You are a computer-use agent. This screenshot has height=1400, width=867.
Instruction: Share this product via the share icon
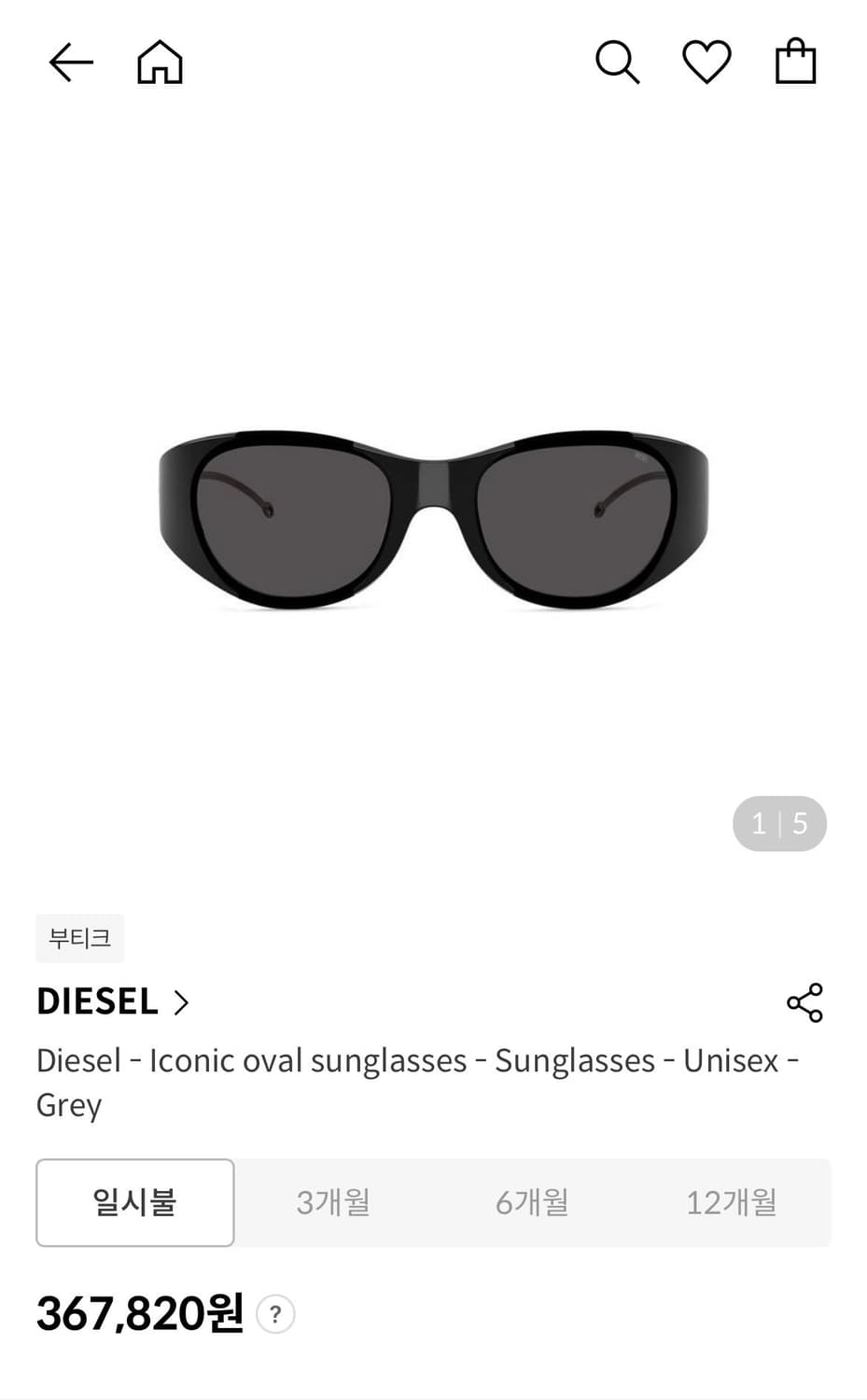tap(804, 1002)
